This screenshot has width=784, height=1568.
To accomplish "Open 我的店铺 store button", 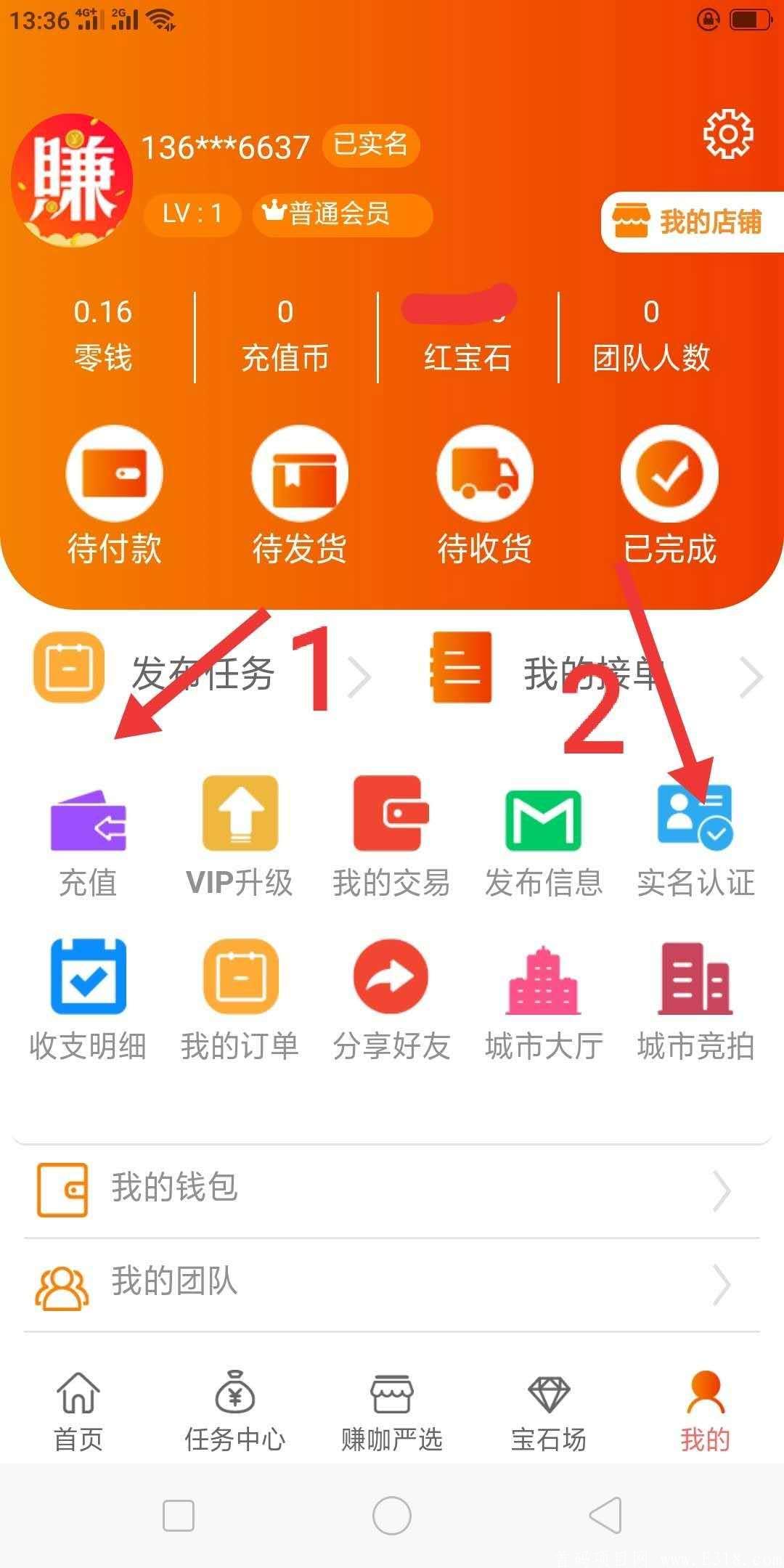I will (692, 221).
